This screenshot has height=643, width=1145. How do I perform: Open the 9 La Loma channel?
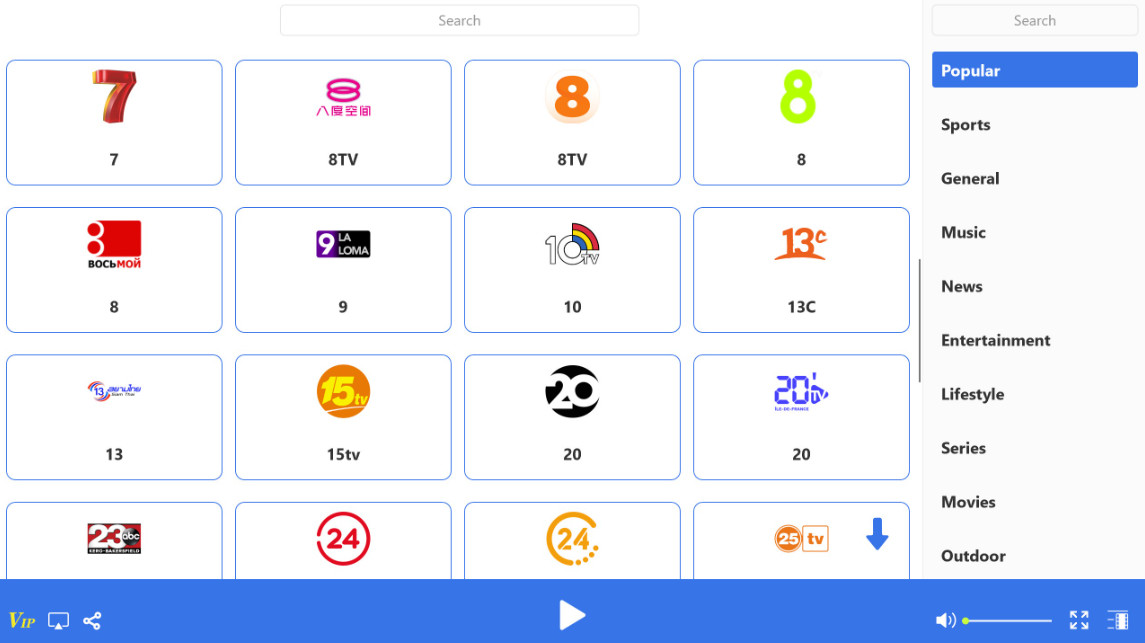[343, 270]
